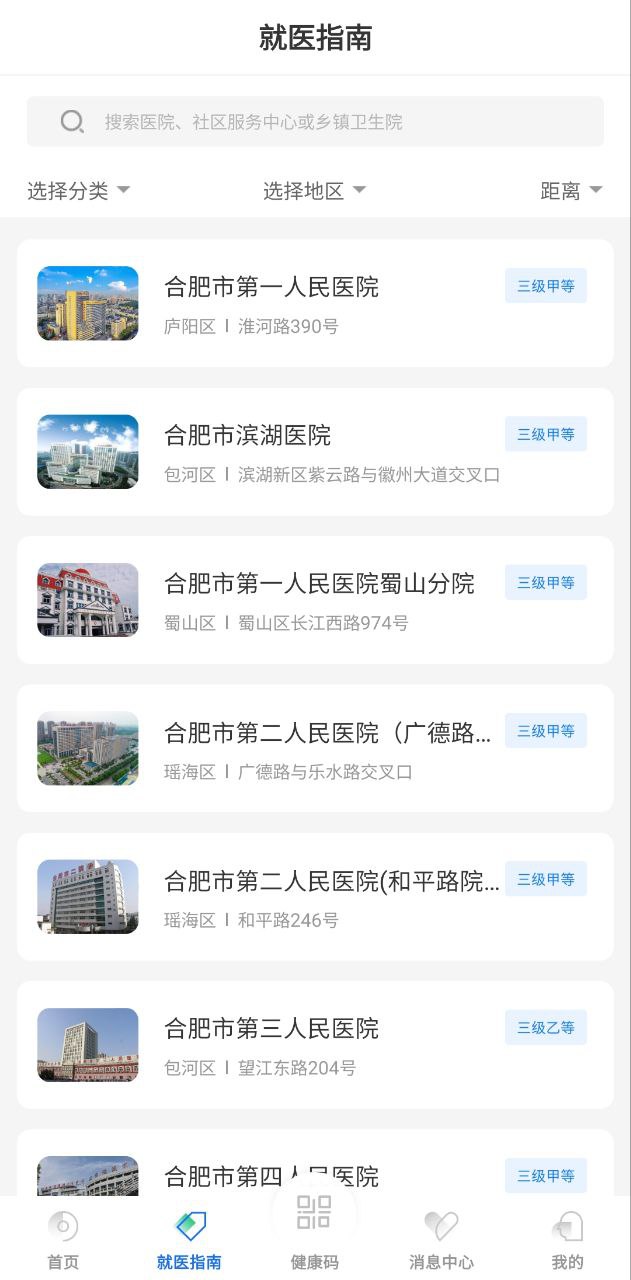Select the 就医指南 tab
The image size is (631, 1280).
tap(189, 1240)
